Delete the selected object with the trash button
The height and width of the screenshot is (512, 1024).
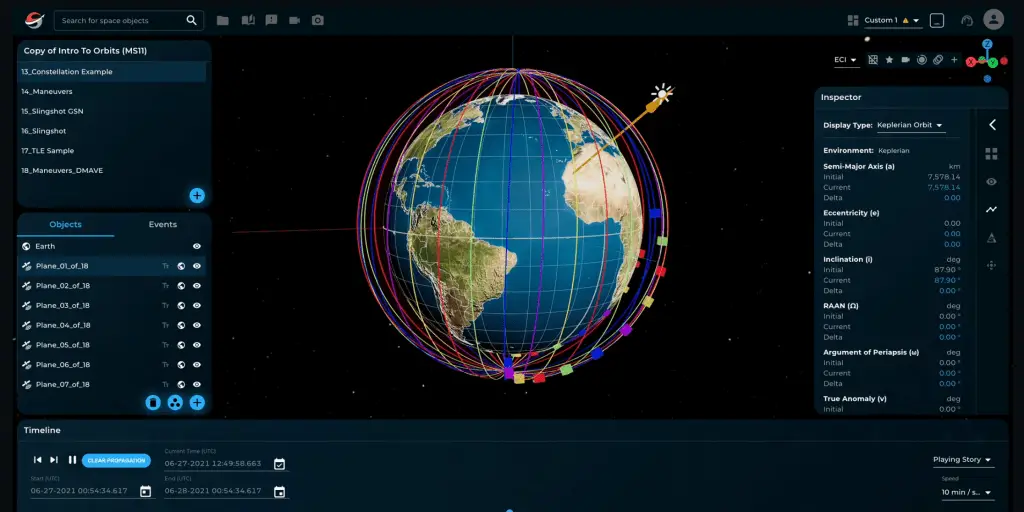(x=153, y=402)
